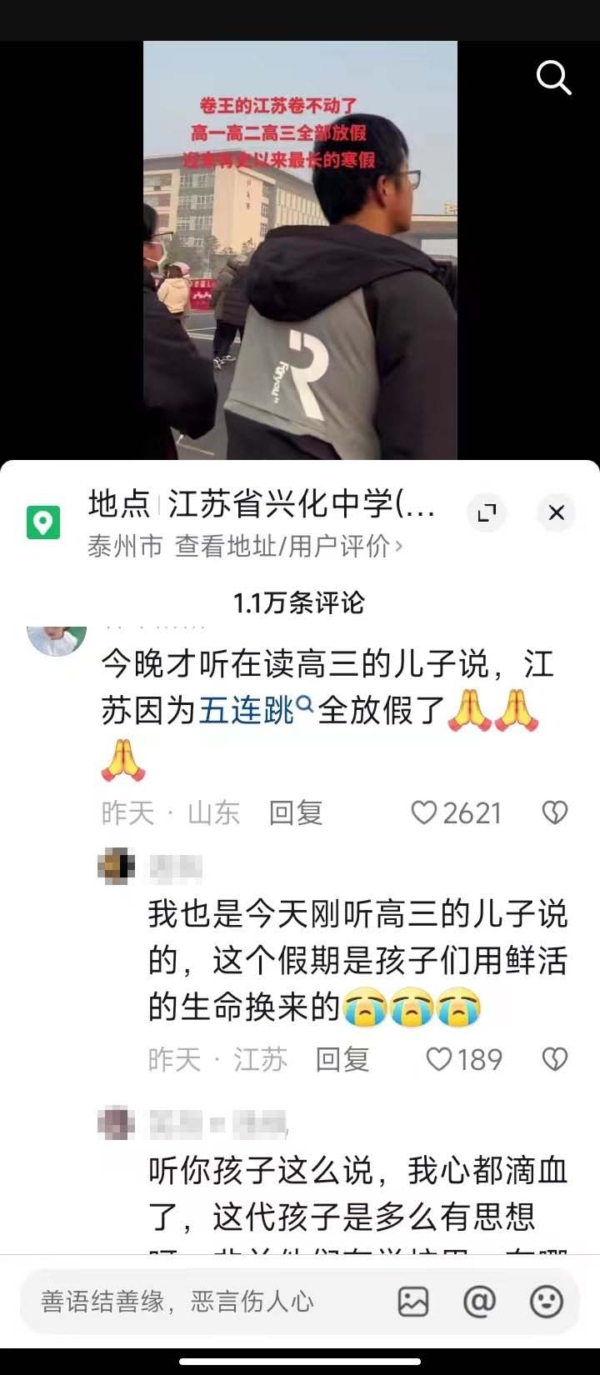The height and width of the screenshot is (1375, 600).
Task: Open the emoji picker
Action: 546,1301
